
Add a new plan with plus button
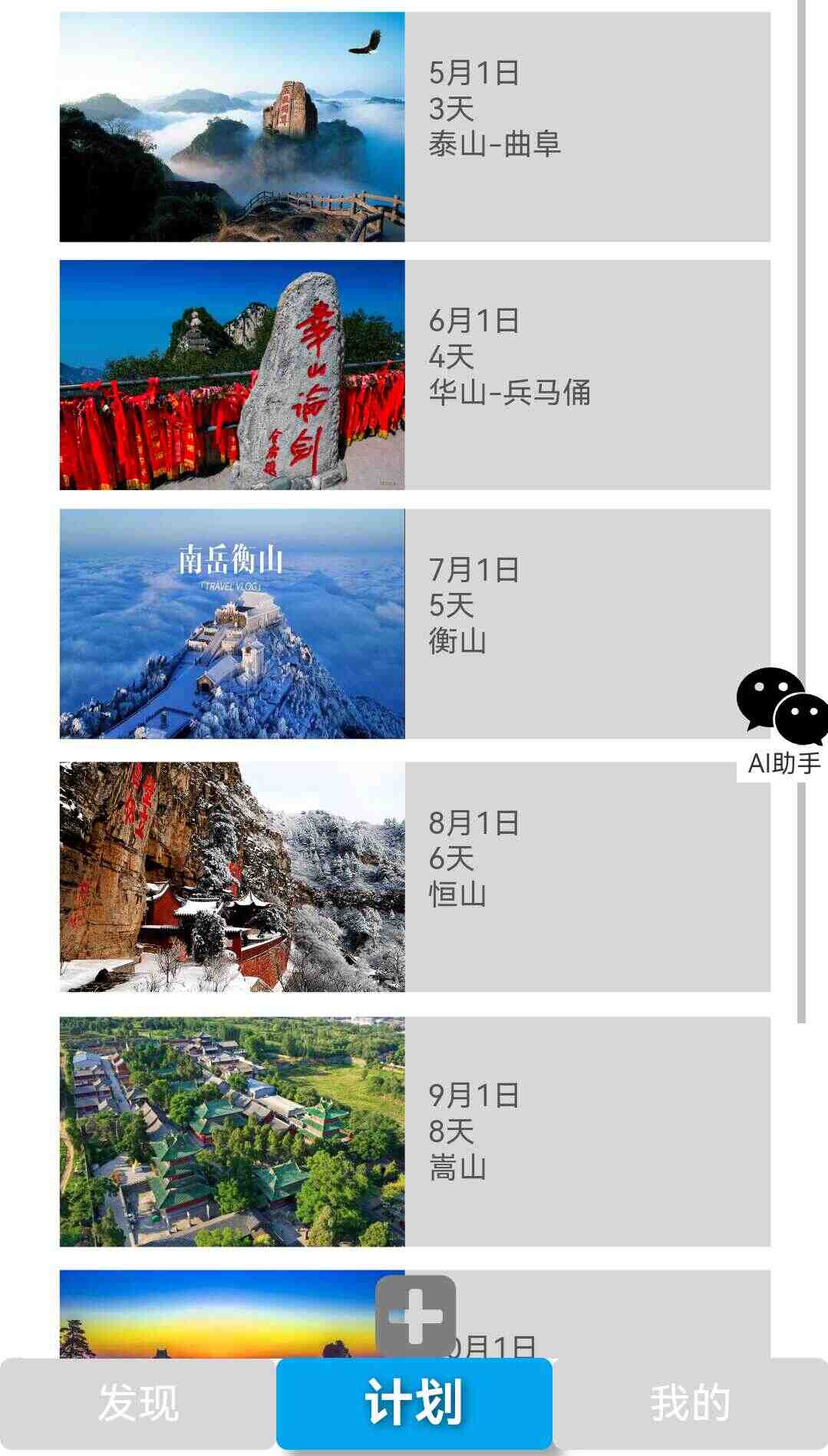[x=415, y=1316]
